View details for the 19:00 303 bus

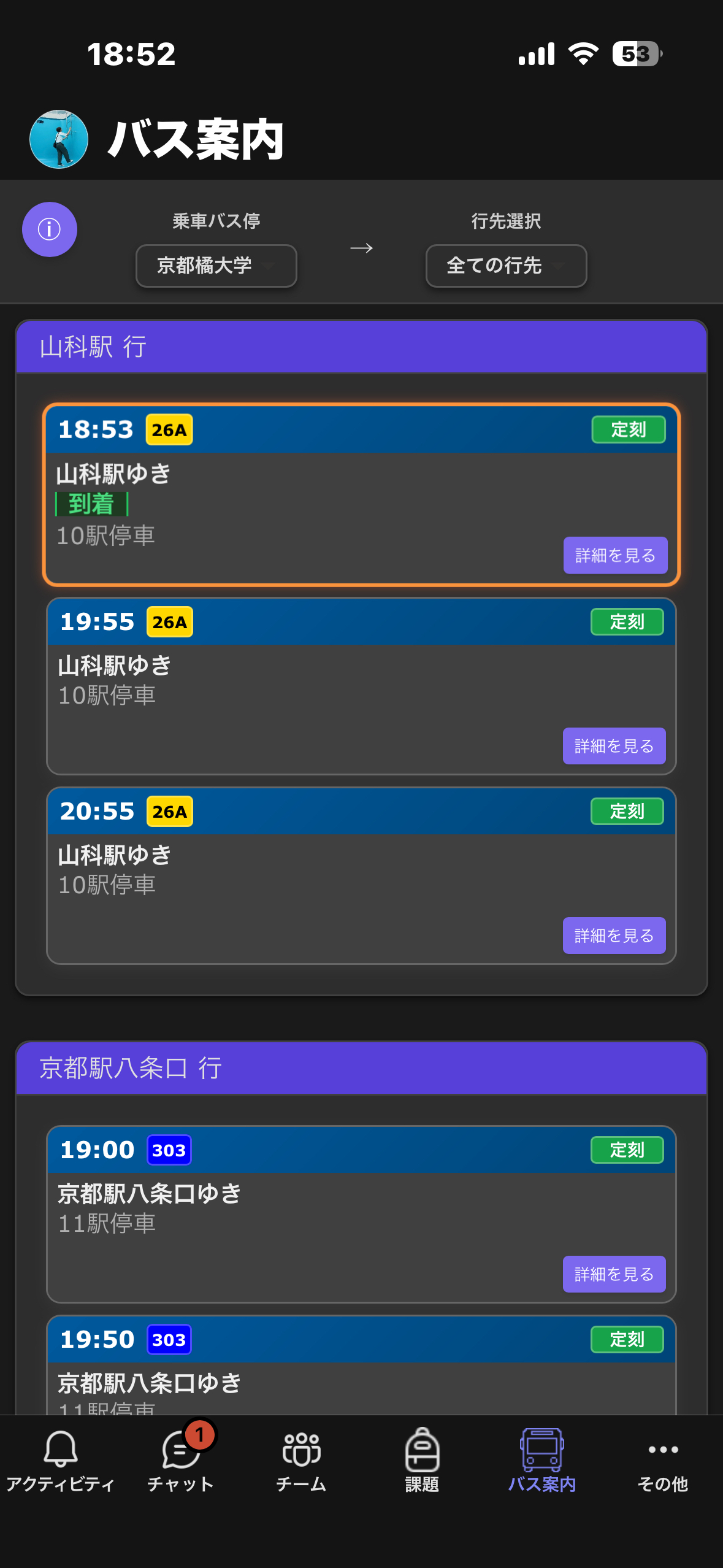click(x=614, y=1274)
